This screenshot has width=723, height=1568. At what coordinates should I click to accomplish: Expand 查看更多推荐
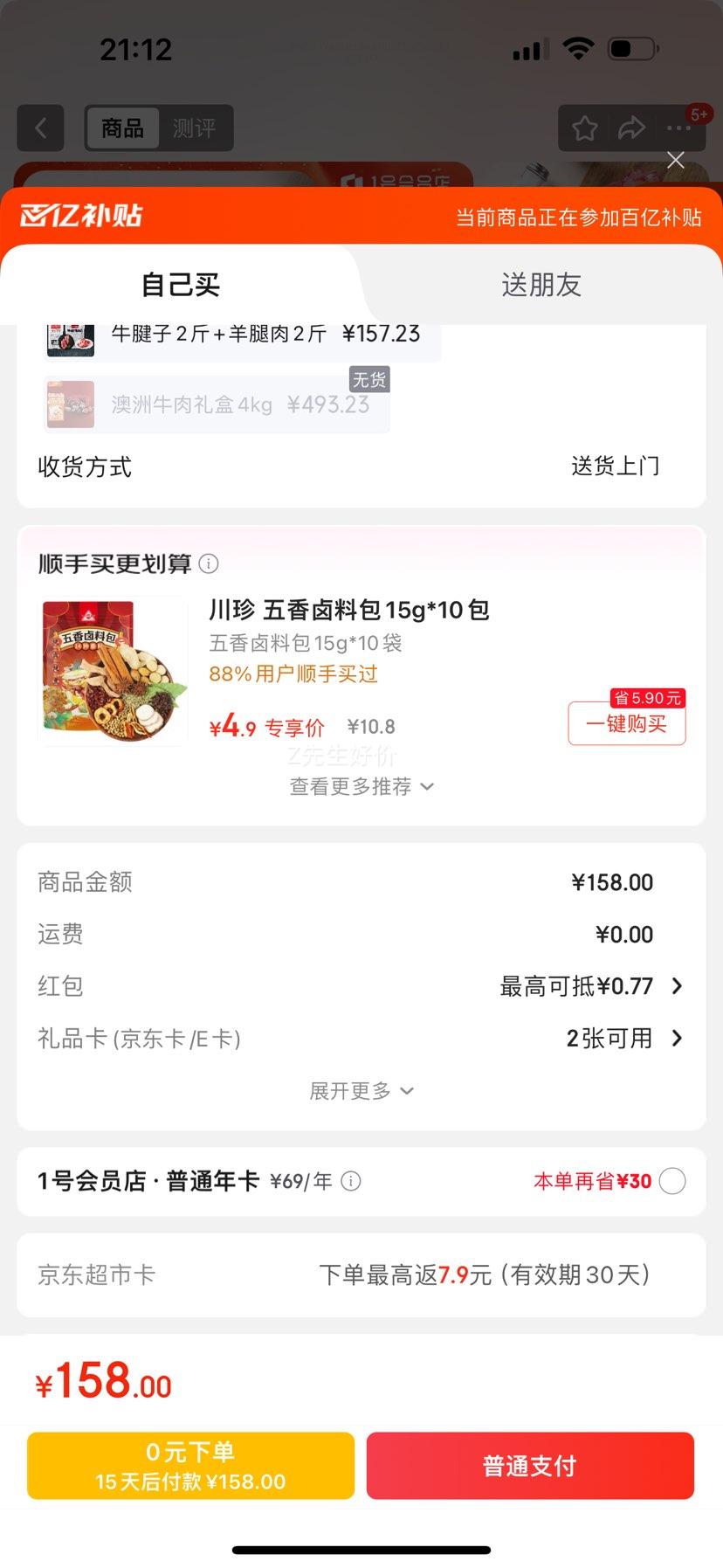point(361,787)
